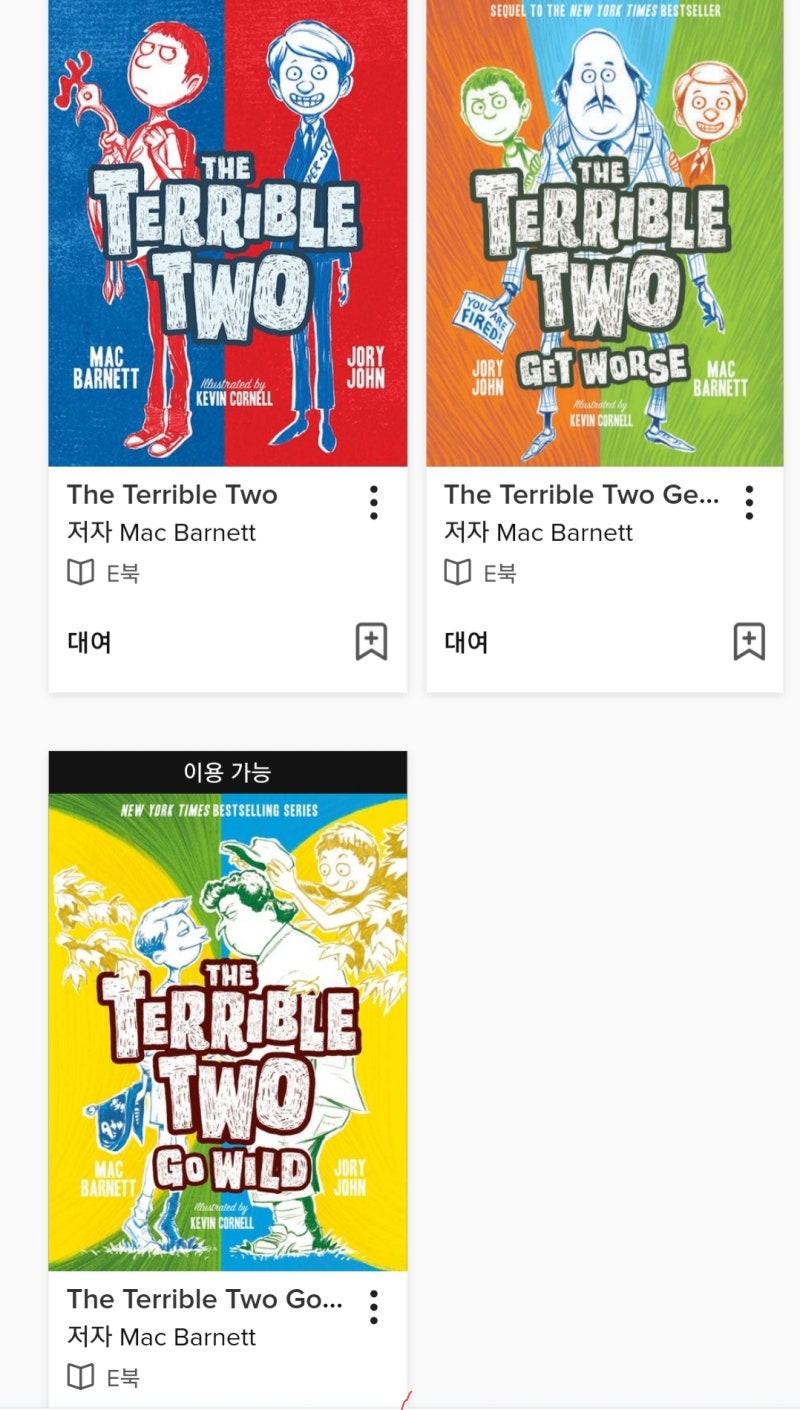The width and height of the screenshot is (800, 1410).
Task: Open The Terrible Two Get Worse cover
Action: pyautogui.click(x=603, y=235)
